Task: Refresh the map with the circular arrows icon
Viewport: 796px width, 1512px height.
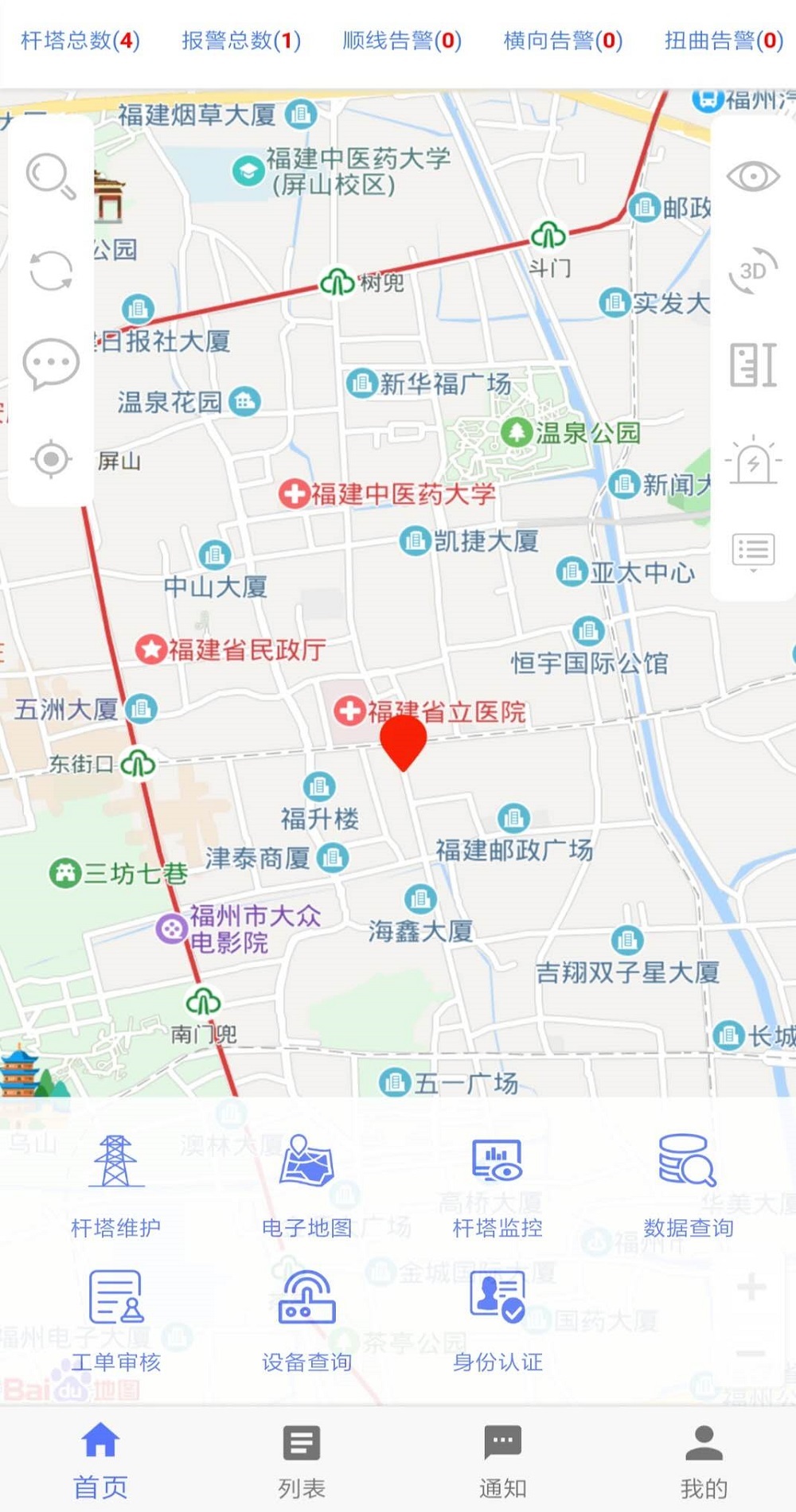Action: (50, 271)
